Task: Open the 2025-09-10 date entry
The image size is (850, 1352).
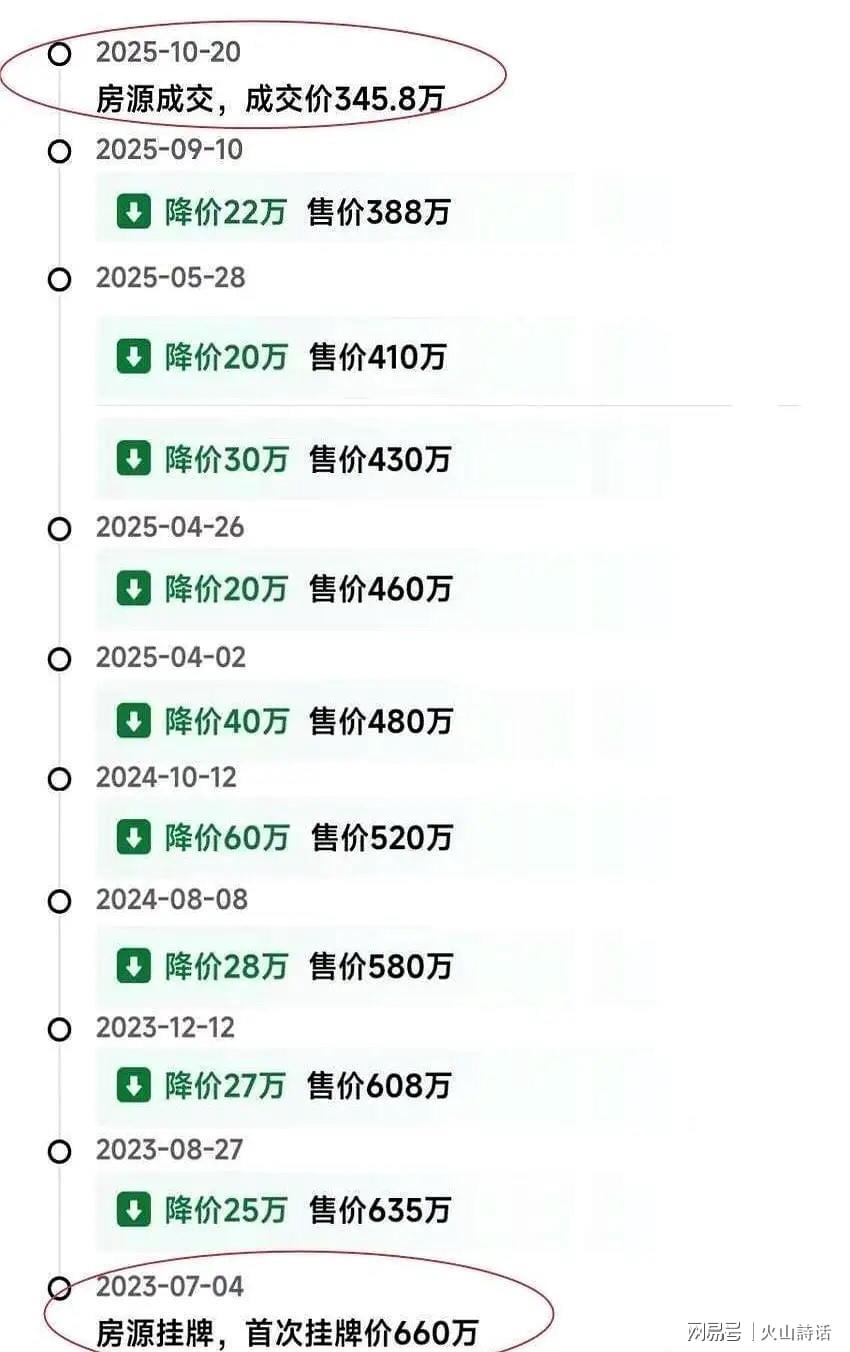Action: tap(168, 150)
